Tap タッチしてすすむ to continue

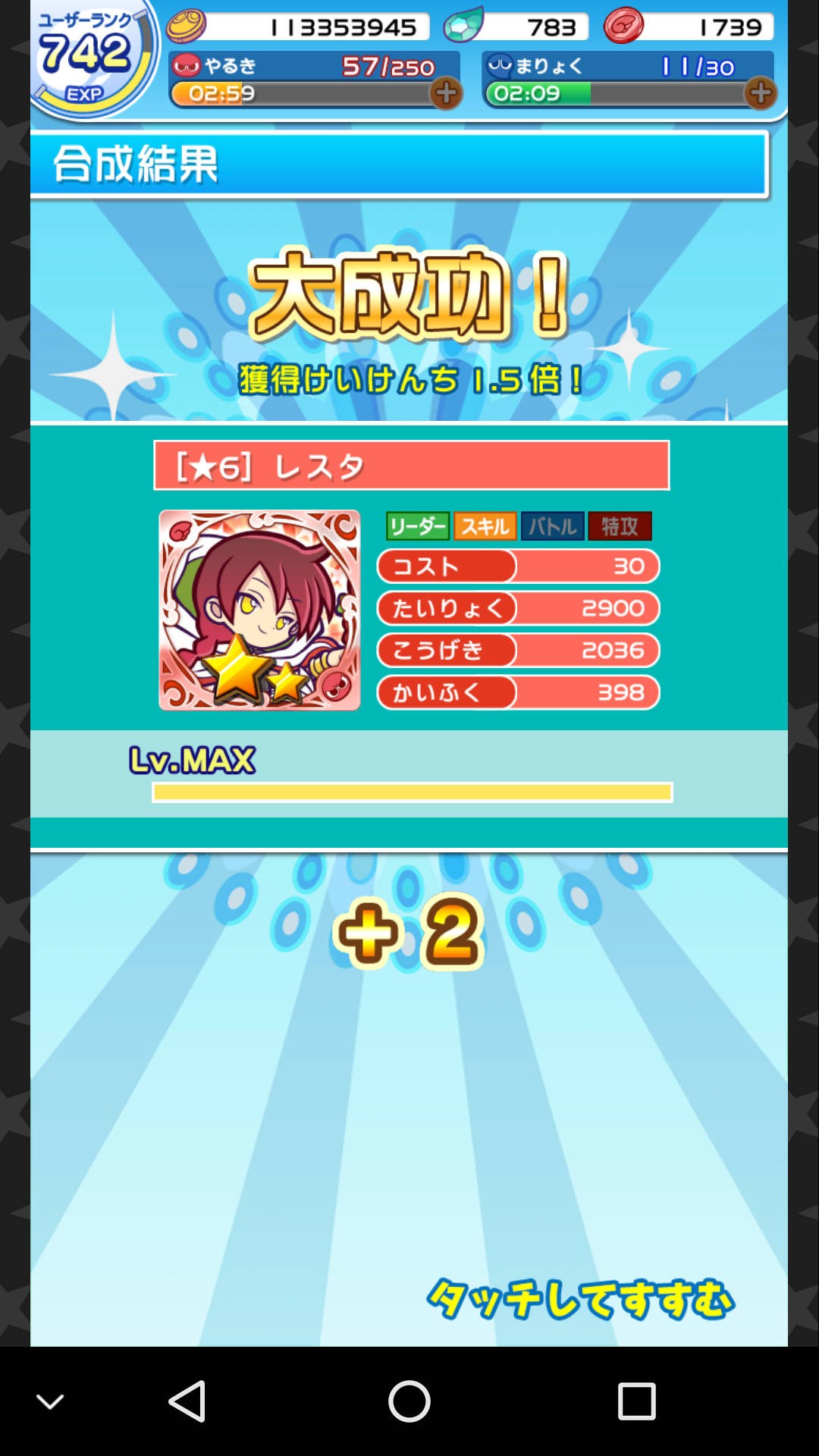pos(581,1299)
